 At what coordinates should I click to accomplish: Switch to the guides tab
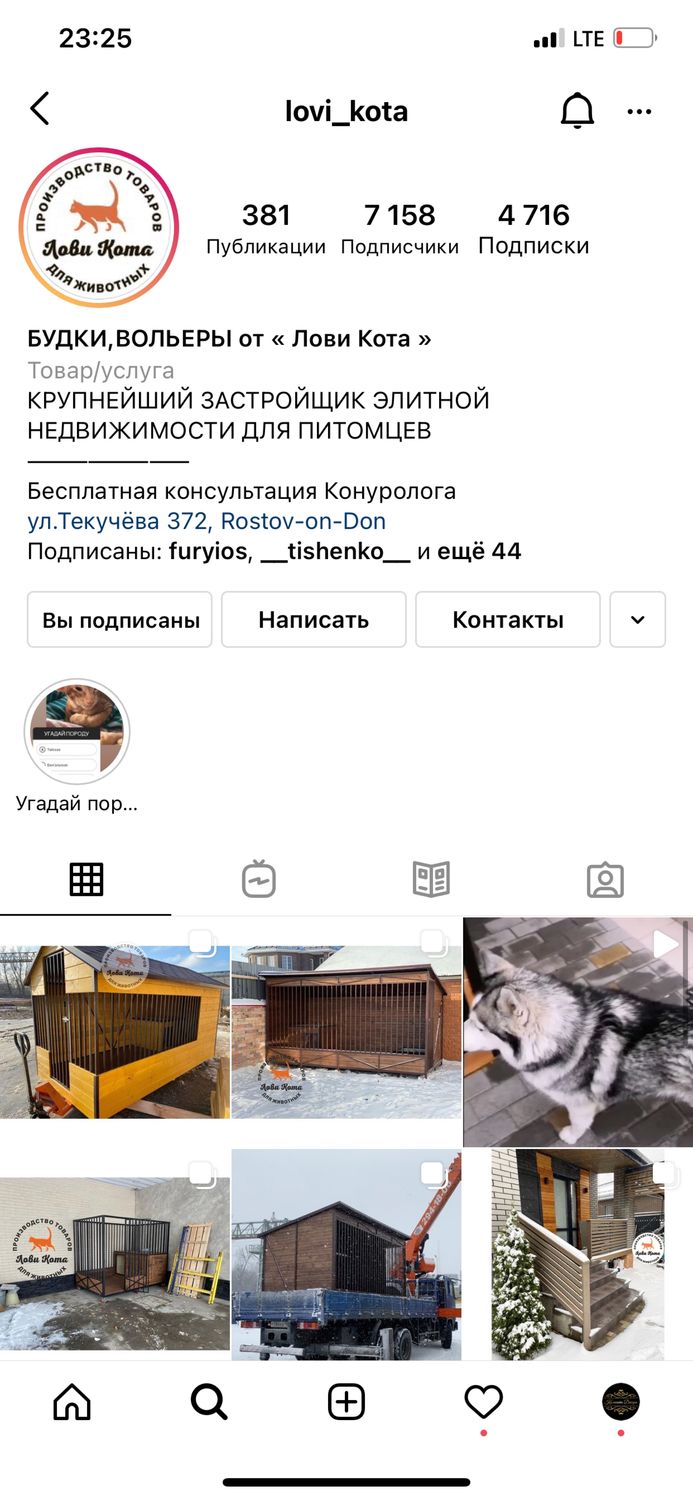(x=432, y=879)
